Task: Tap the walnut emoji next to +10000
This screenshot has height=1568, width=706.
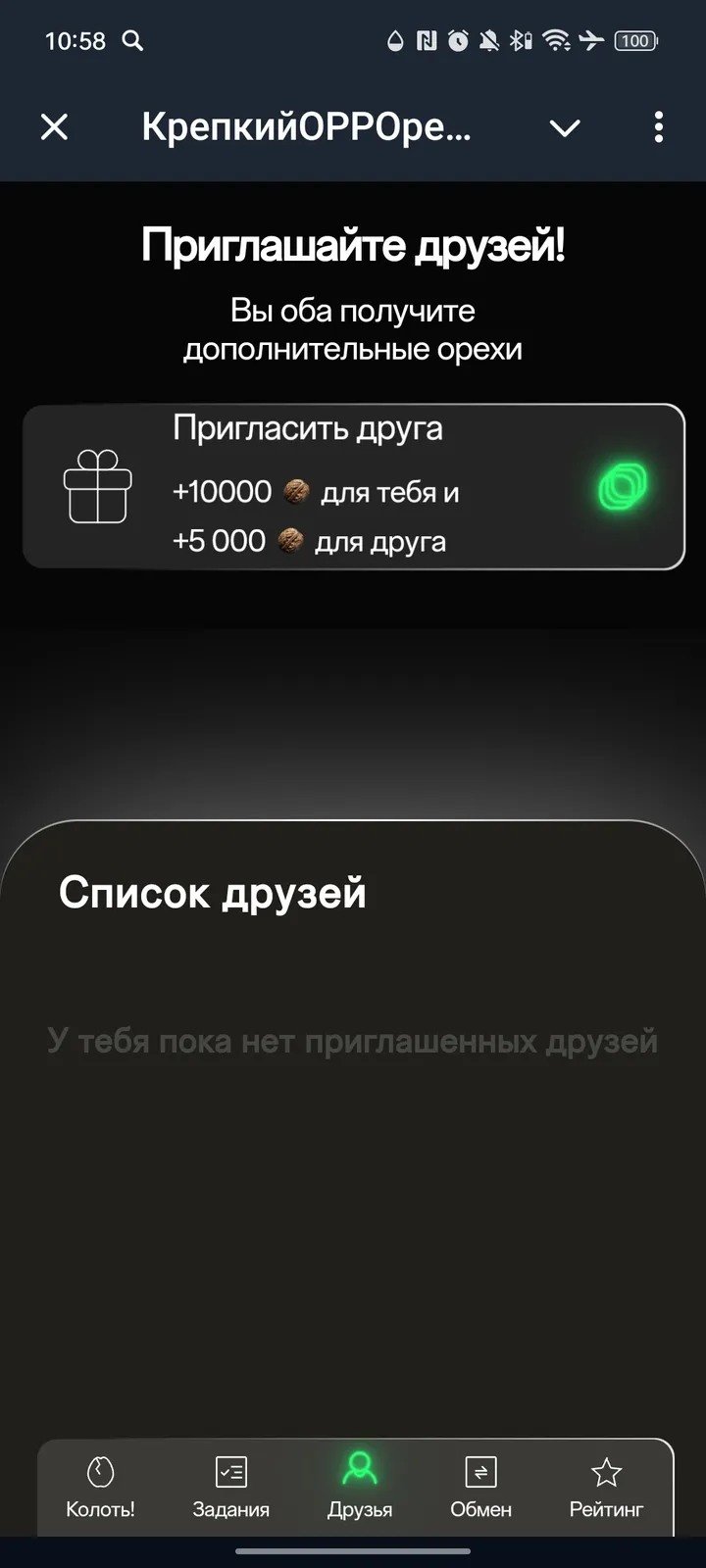Action: pos(293,492)
